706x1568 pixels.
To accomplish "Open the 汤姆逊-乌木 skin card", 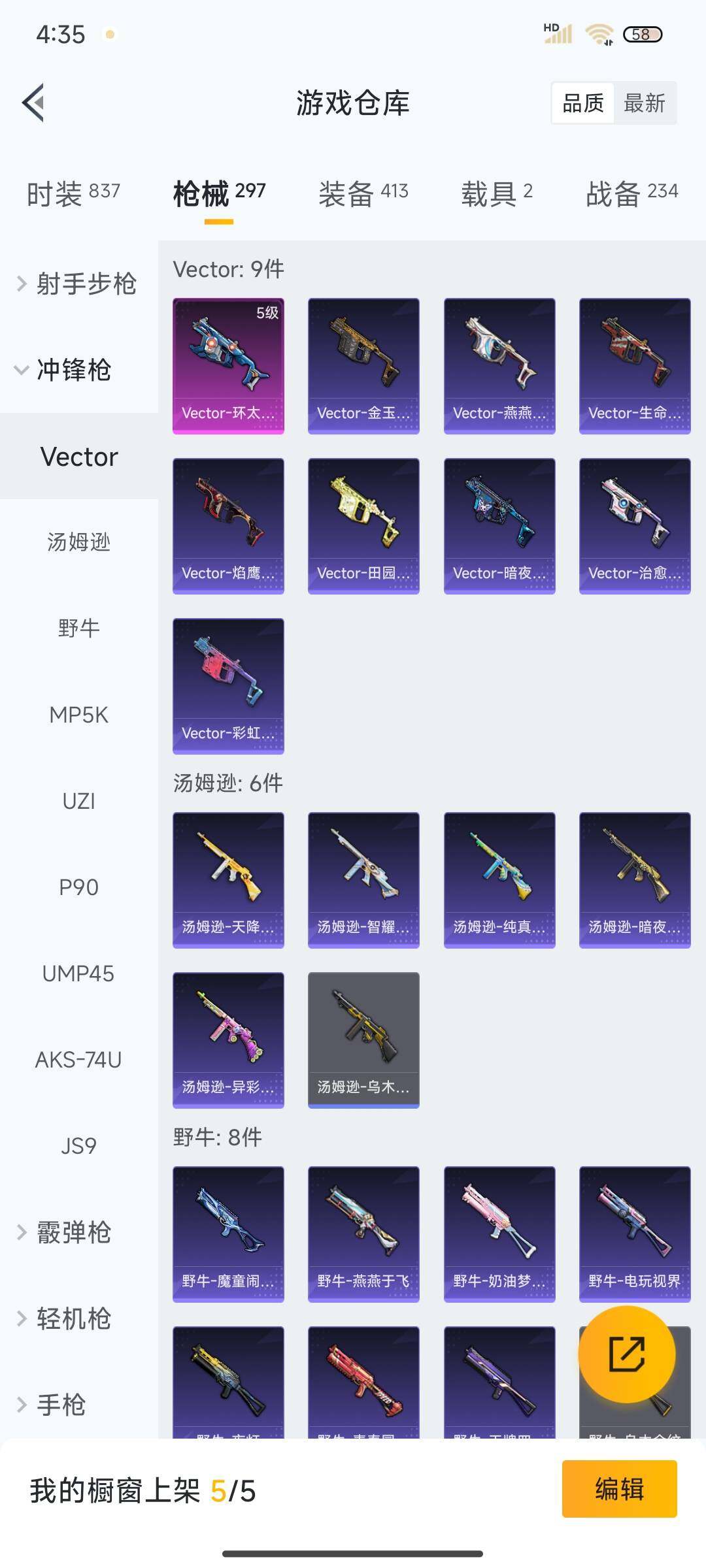I will [363, 1040].
